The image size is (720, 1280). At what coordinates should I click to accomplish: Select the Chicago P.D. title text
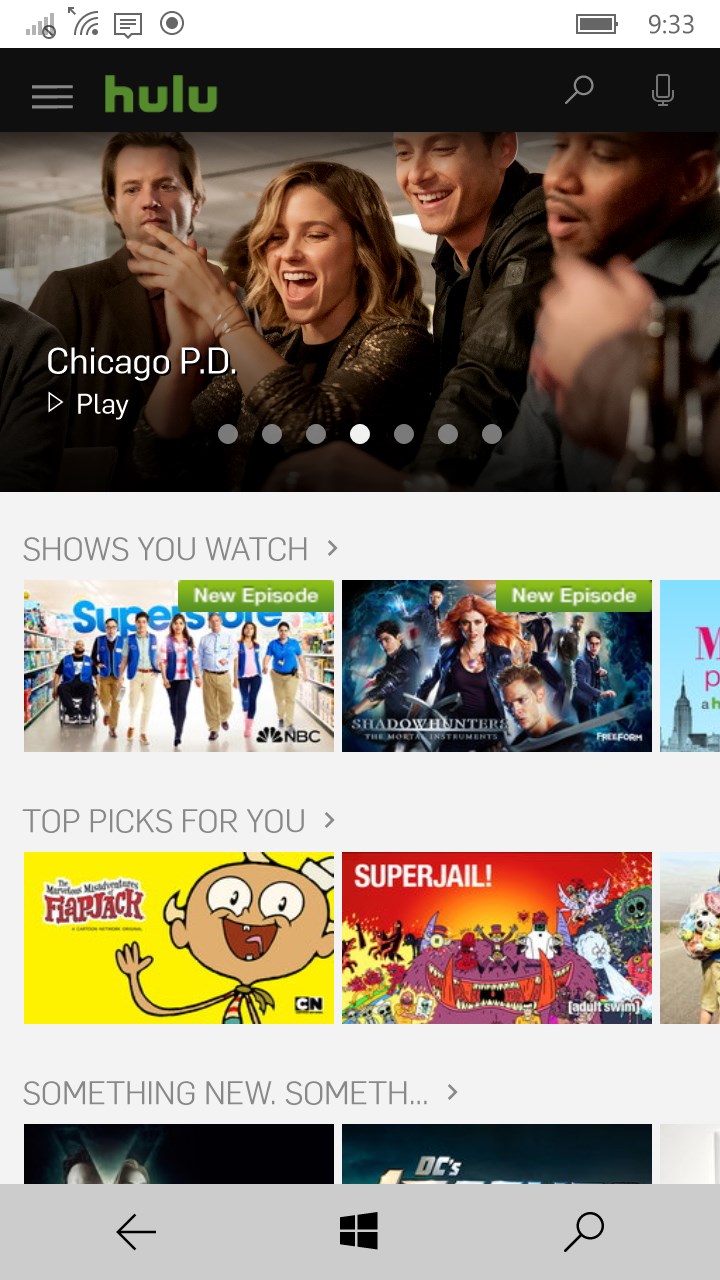coord(143,361)
